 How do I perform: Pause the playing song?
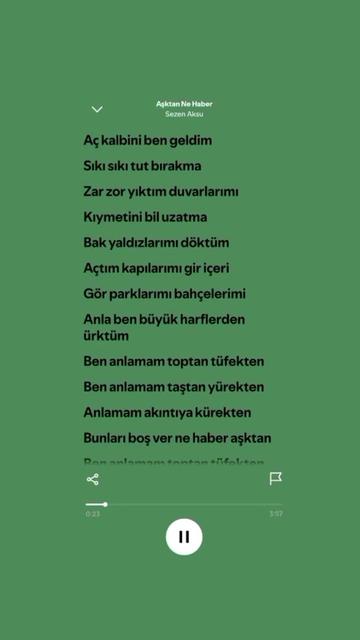pos(184,537)
